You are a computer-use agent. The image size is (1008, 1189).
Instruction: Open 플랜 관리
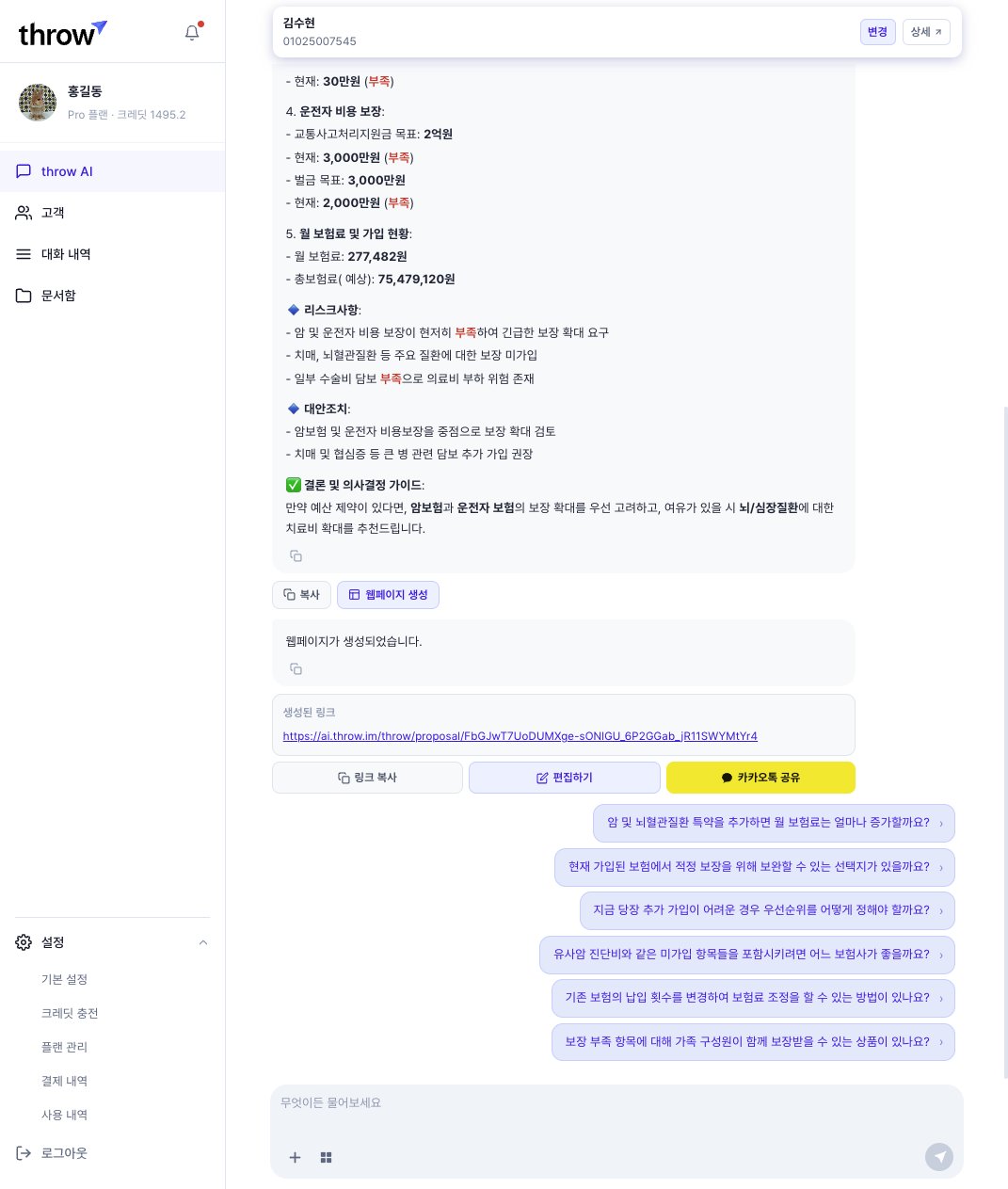click(x=64, y=1047)
